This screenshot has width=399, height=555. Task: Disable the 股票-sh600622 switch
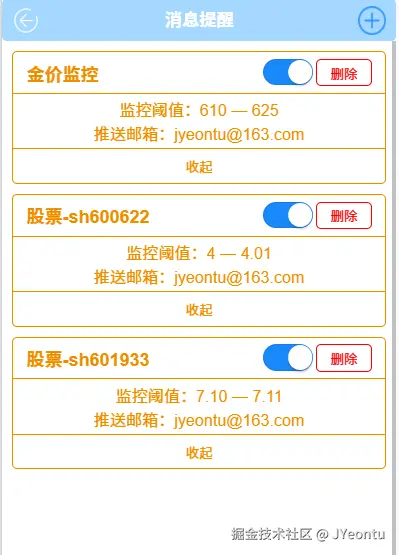pyautogui.click(x=288, y=215)
